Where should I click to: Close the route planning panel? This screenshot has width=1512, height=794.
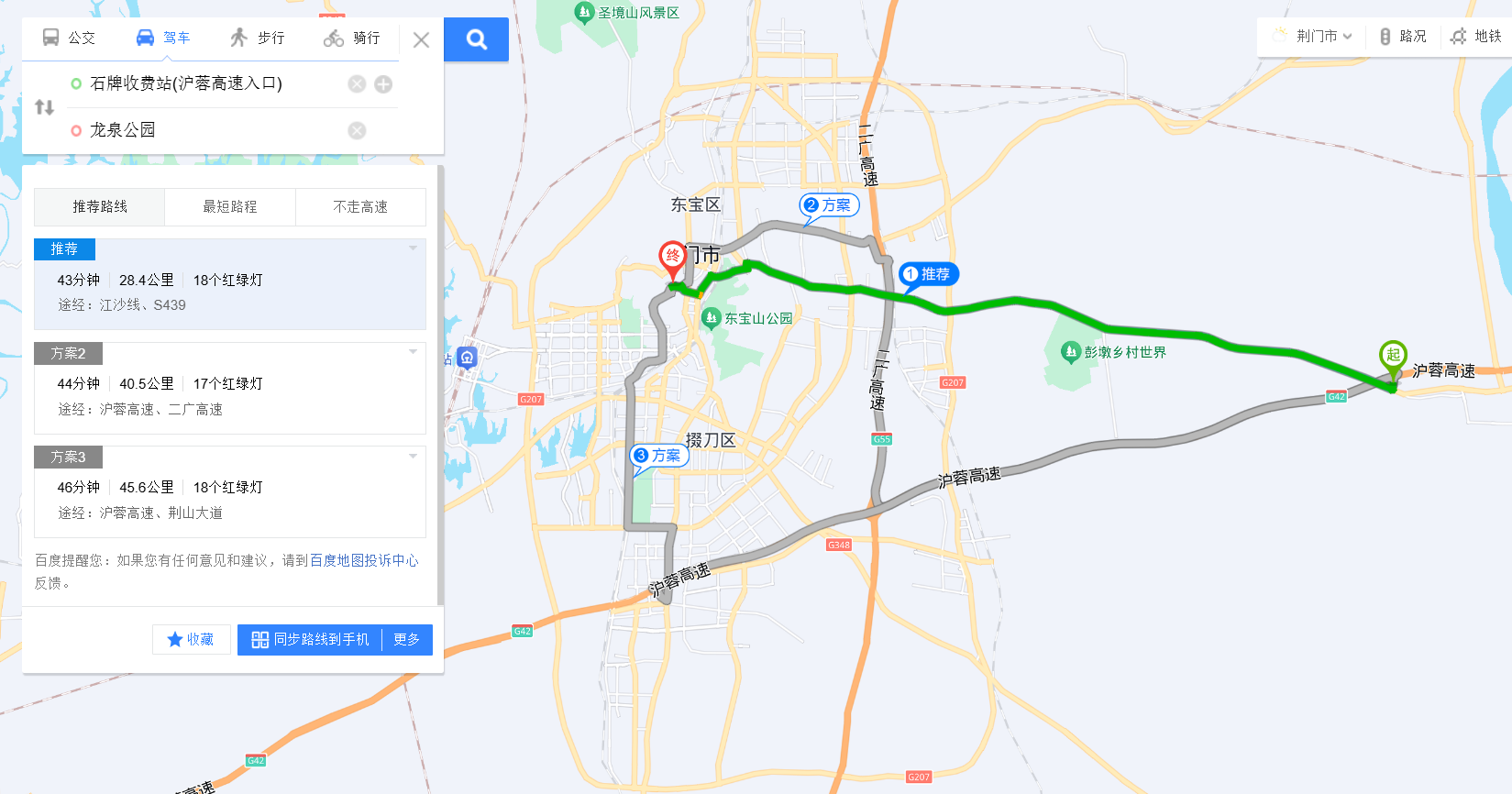click(x=421, y=40)
